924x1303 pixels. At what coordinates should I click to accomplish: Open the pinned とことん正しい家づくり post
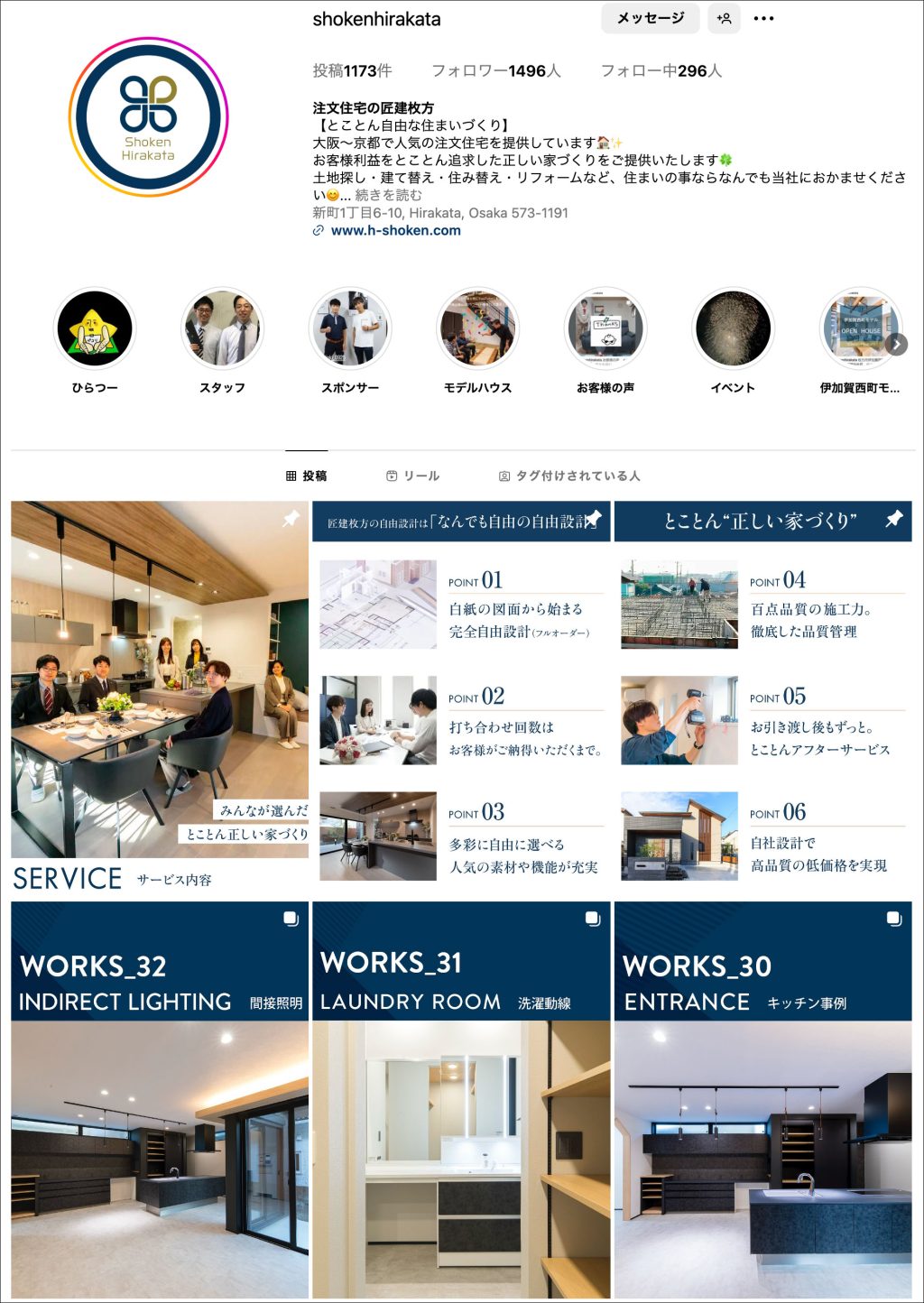pyautogui.click(x=762, y=697)
